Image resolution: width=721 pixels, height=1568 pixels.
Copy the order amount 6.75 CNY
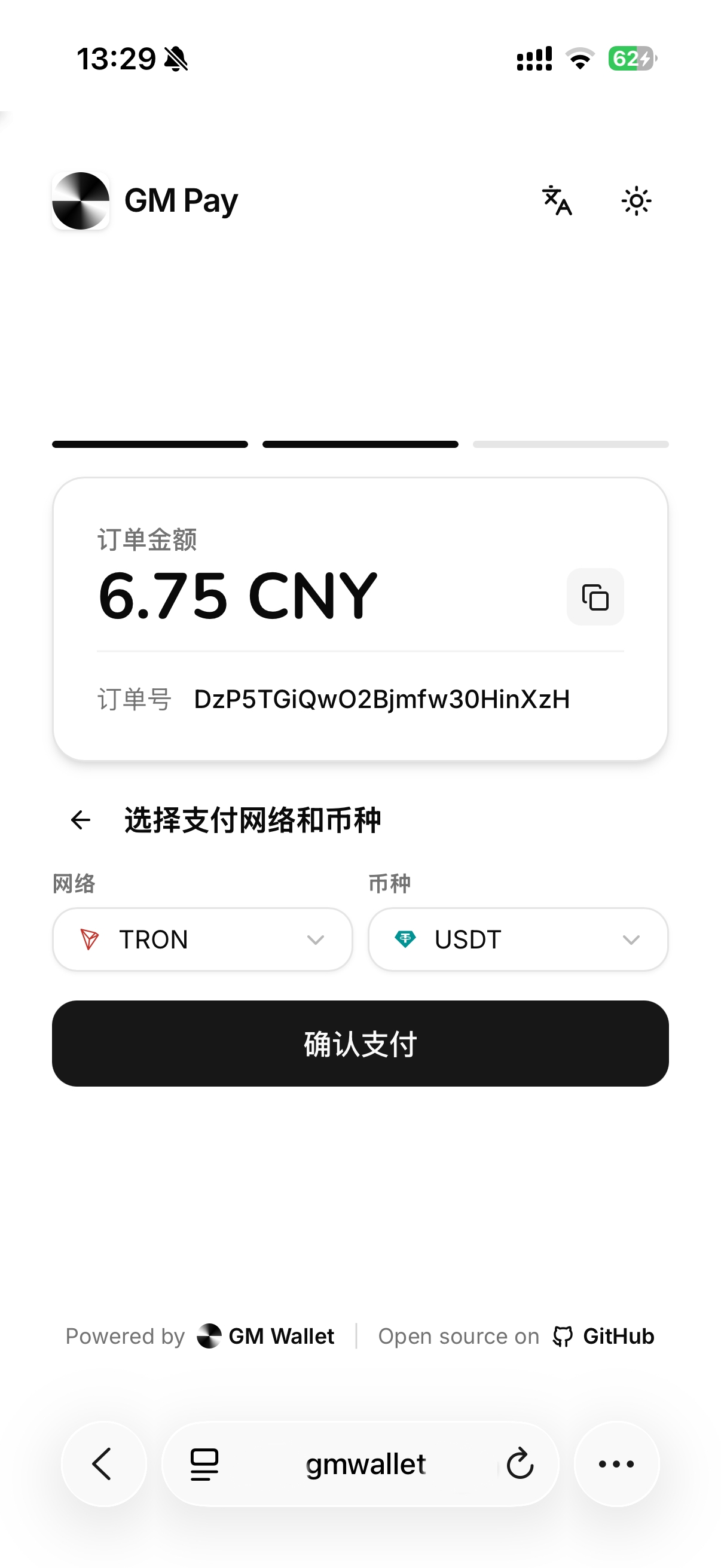595,597
